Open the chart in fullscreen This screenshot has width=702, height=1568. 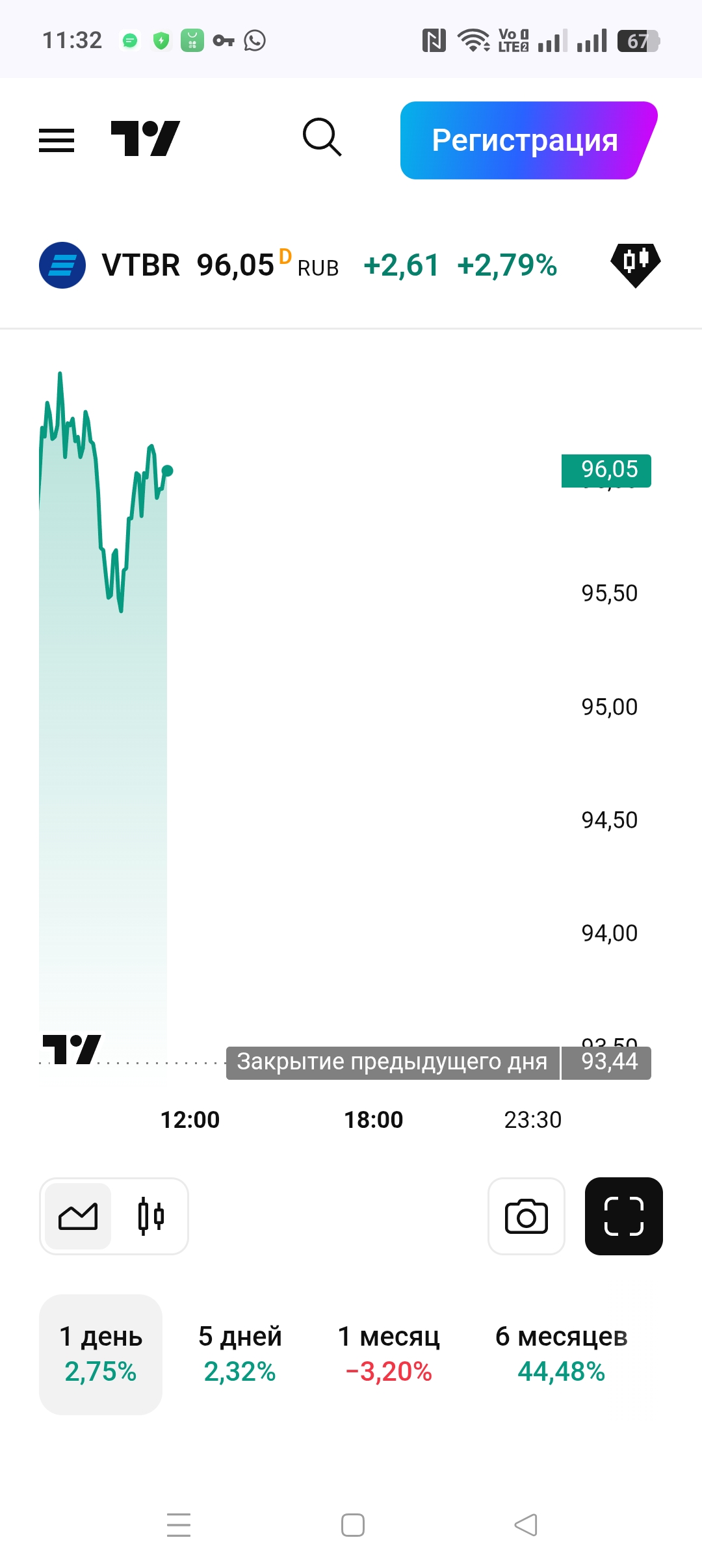point(623,1216)
